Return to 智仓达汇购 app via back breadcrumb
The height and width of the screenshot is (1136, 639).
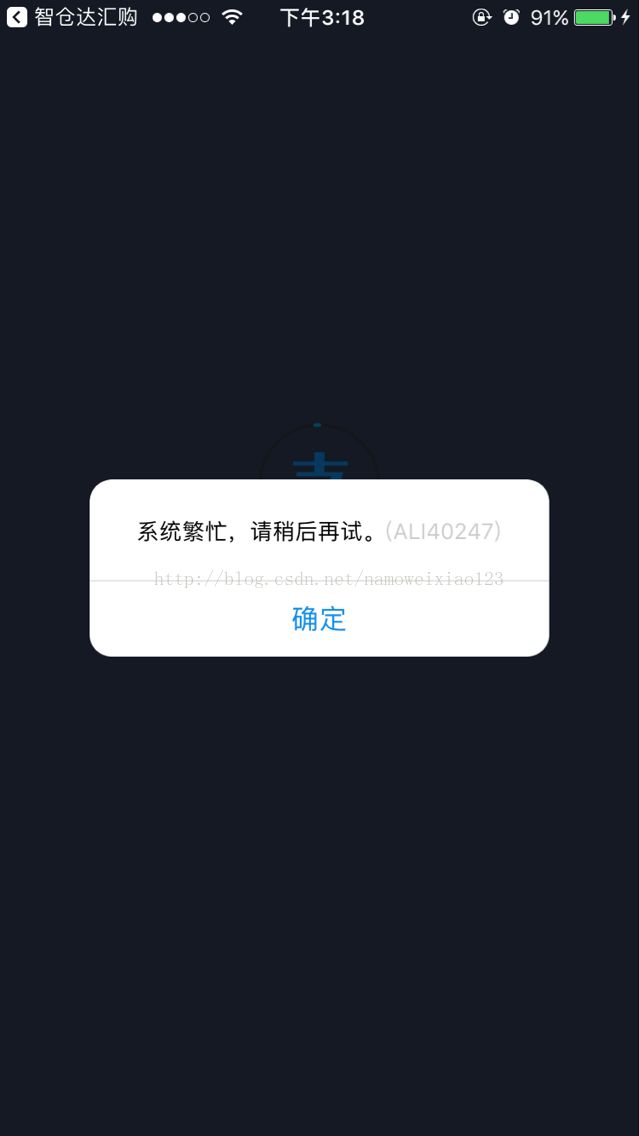pos(72,17)
